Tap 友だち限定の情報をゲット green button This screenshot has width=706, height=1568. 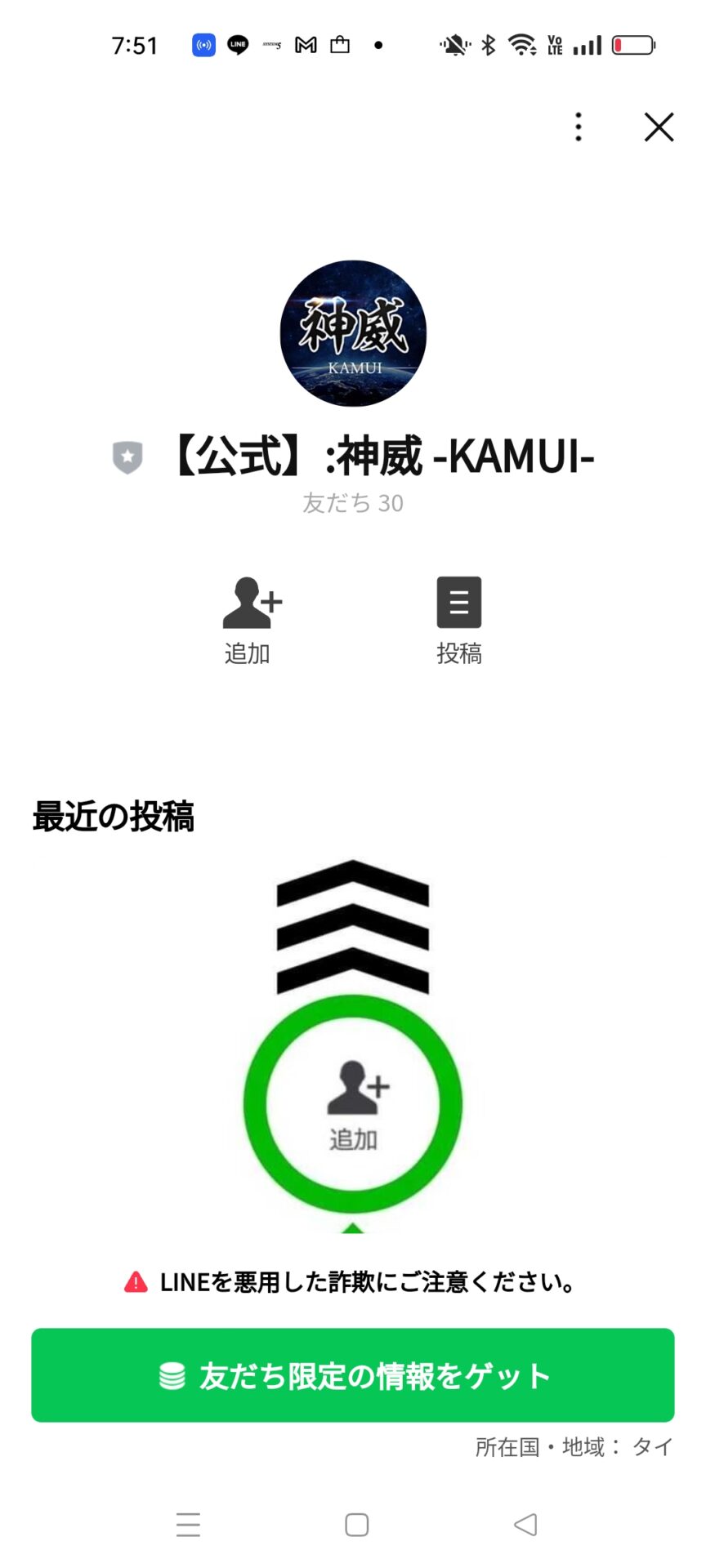353,1375
